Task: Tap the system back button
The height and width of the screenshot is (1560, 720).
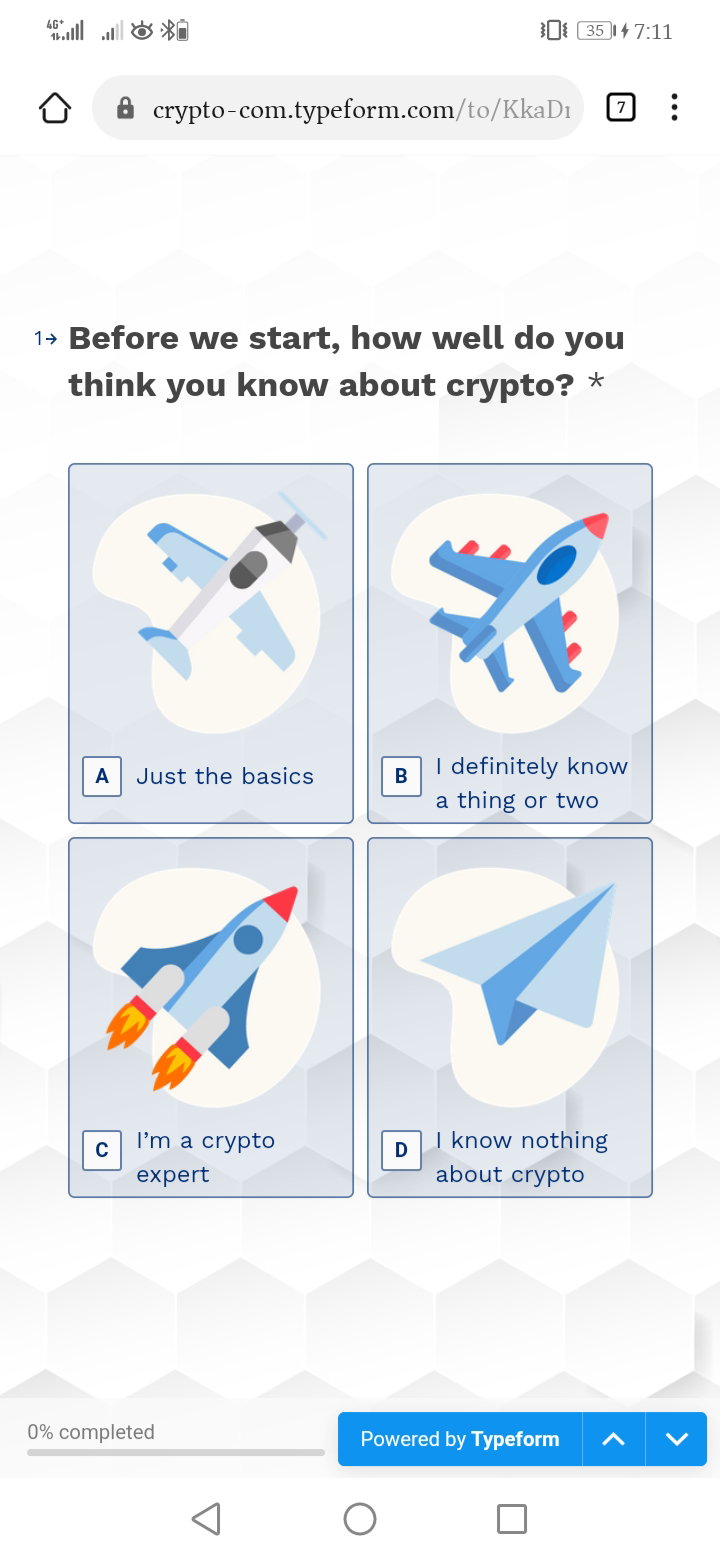Action: point(206,1519)
